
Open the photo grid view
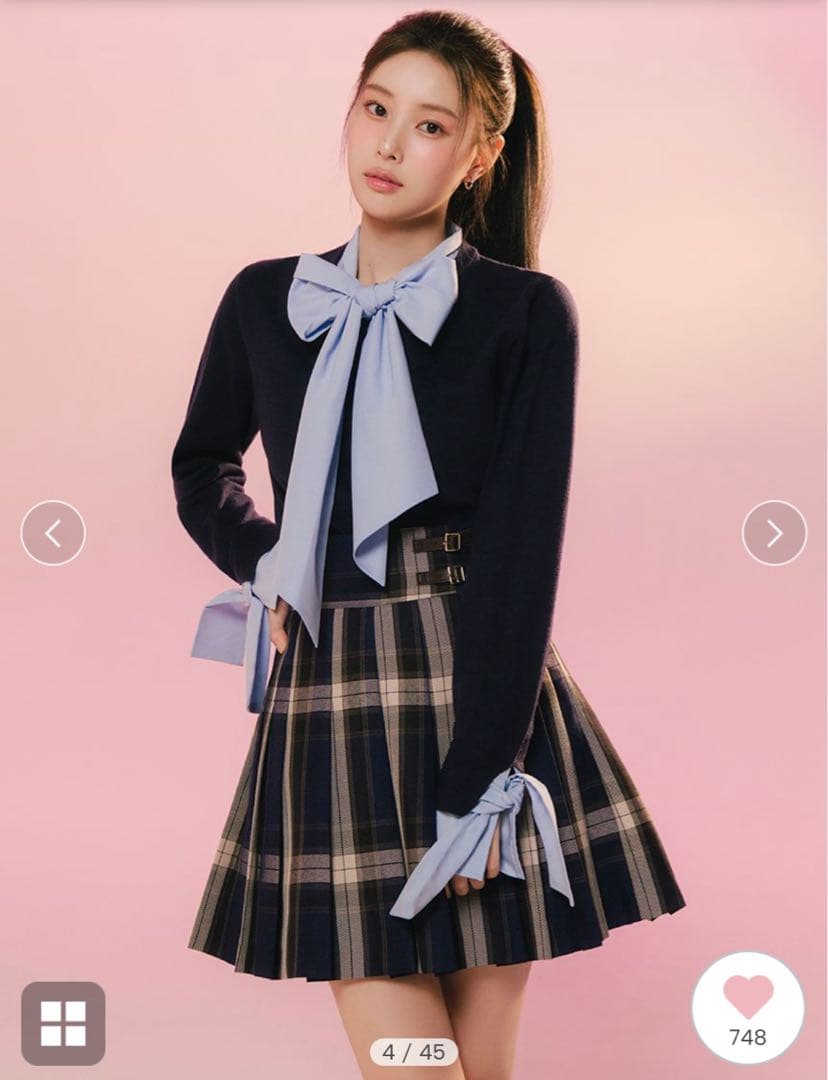click(63, 1023)
